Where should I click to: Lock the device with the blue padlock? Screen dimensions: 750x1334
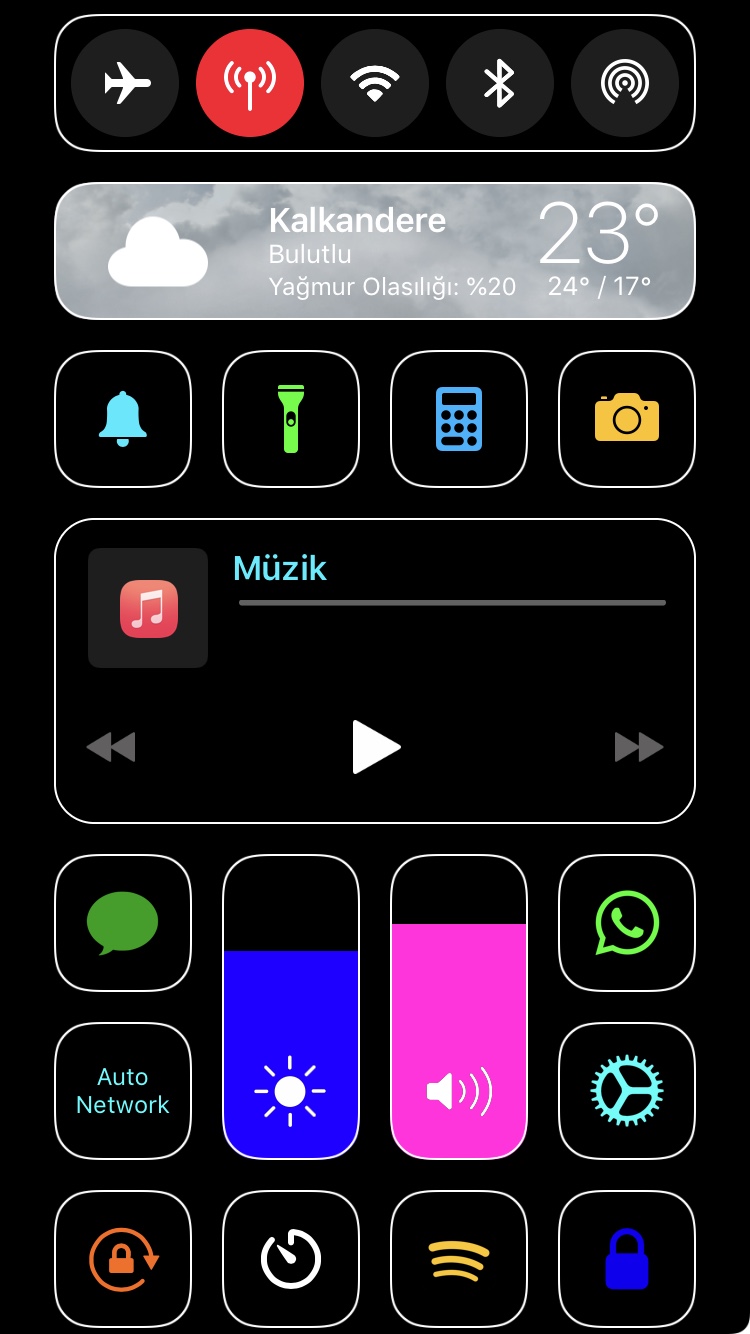coord(627,1259)
